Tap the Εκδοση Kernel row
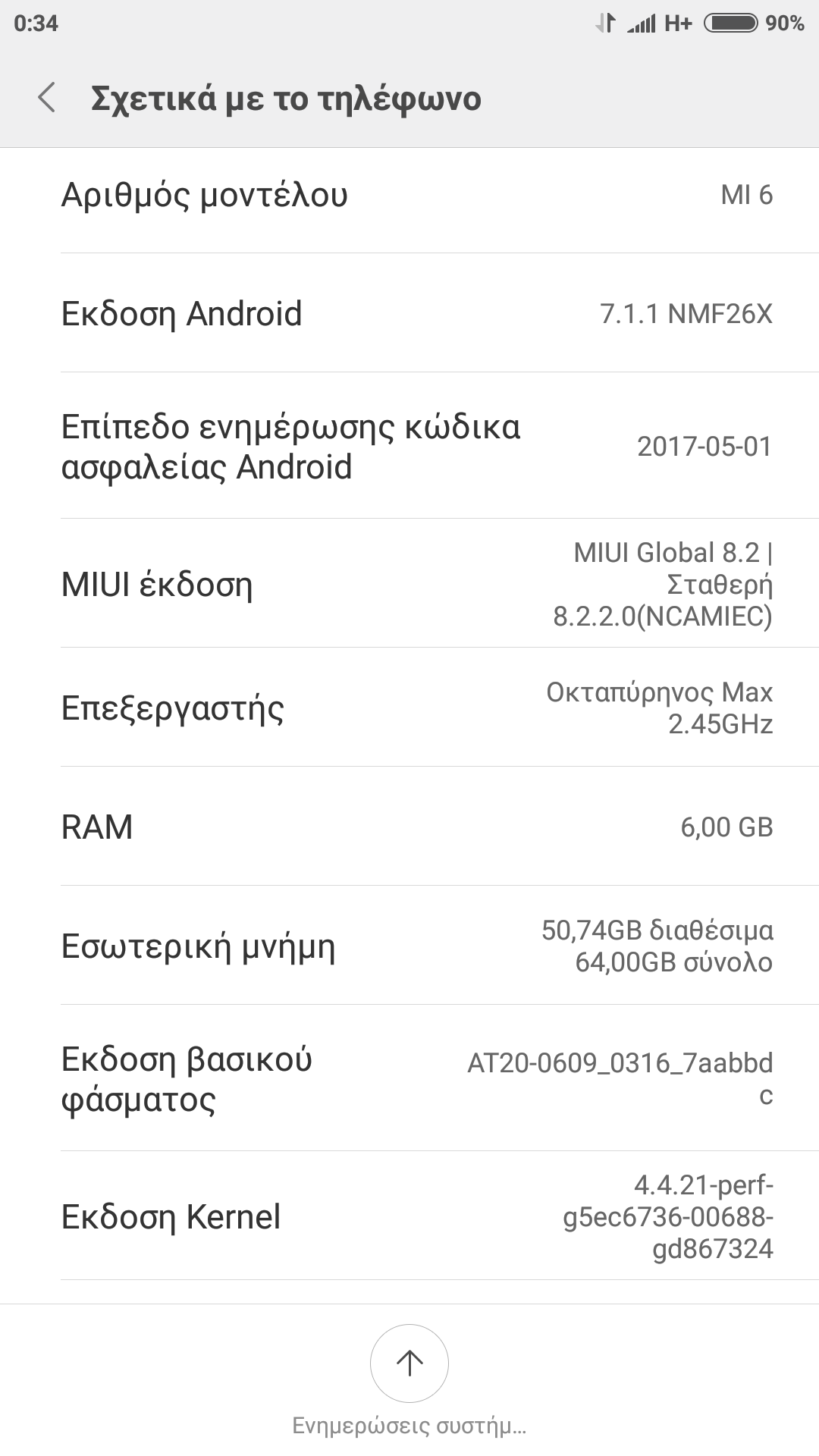Image resolution: width=819 pixels, height=1456 pixels. coord(409,1216)
